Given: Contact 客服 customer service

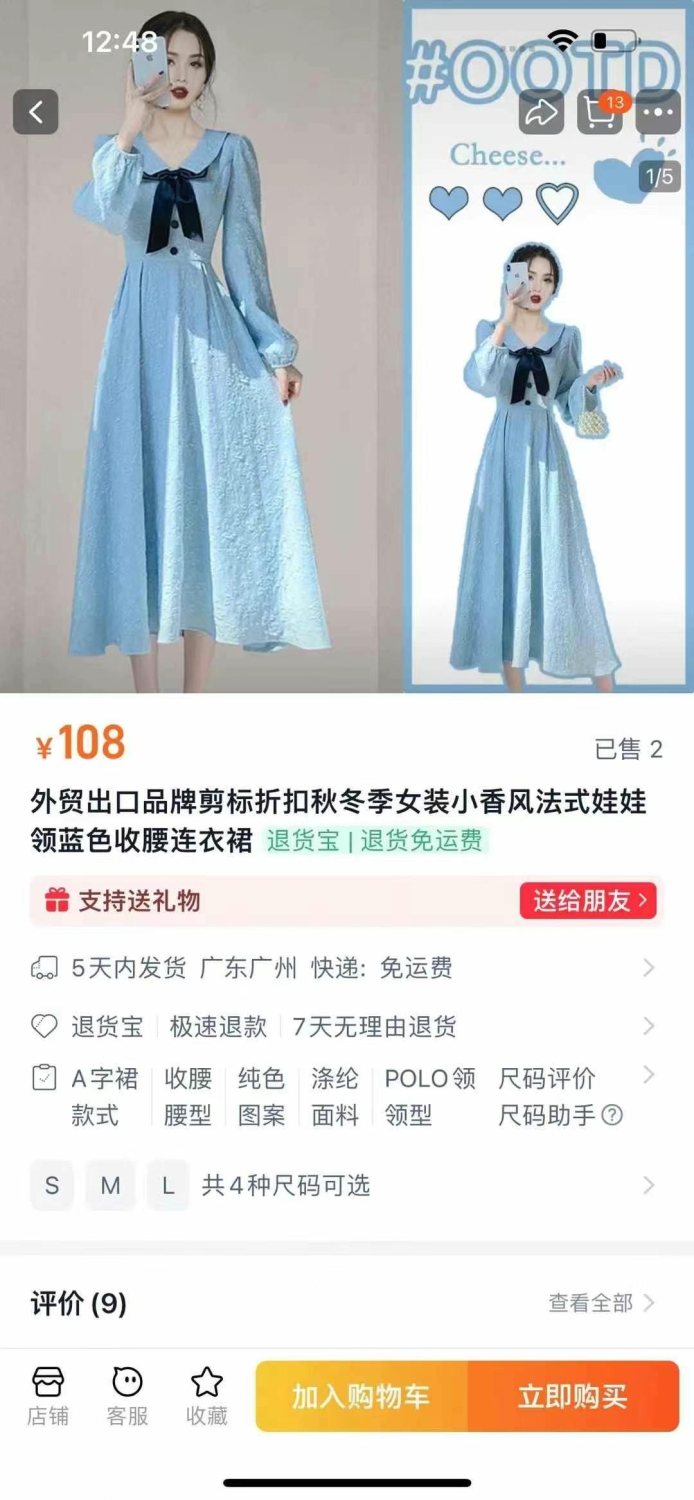Looking at the screenshot, I should pos(127,1396).
